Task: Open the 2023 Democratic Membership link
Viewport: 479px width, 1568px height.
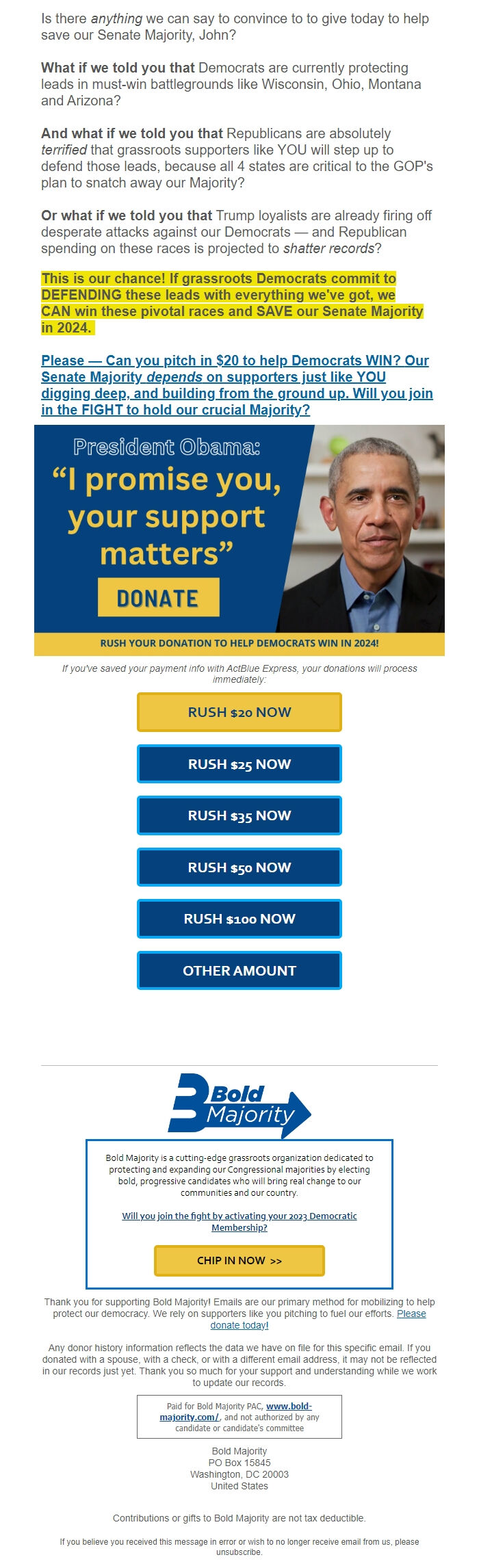Action: (x=239, y=1221)
